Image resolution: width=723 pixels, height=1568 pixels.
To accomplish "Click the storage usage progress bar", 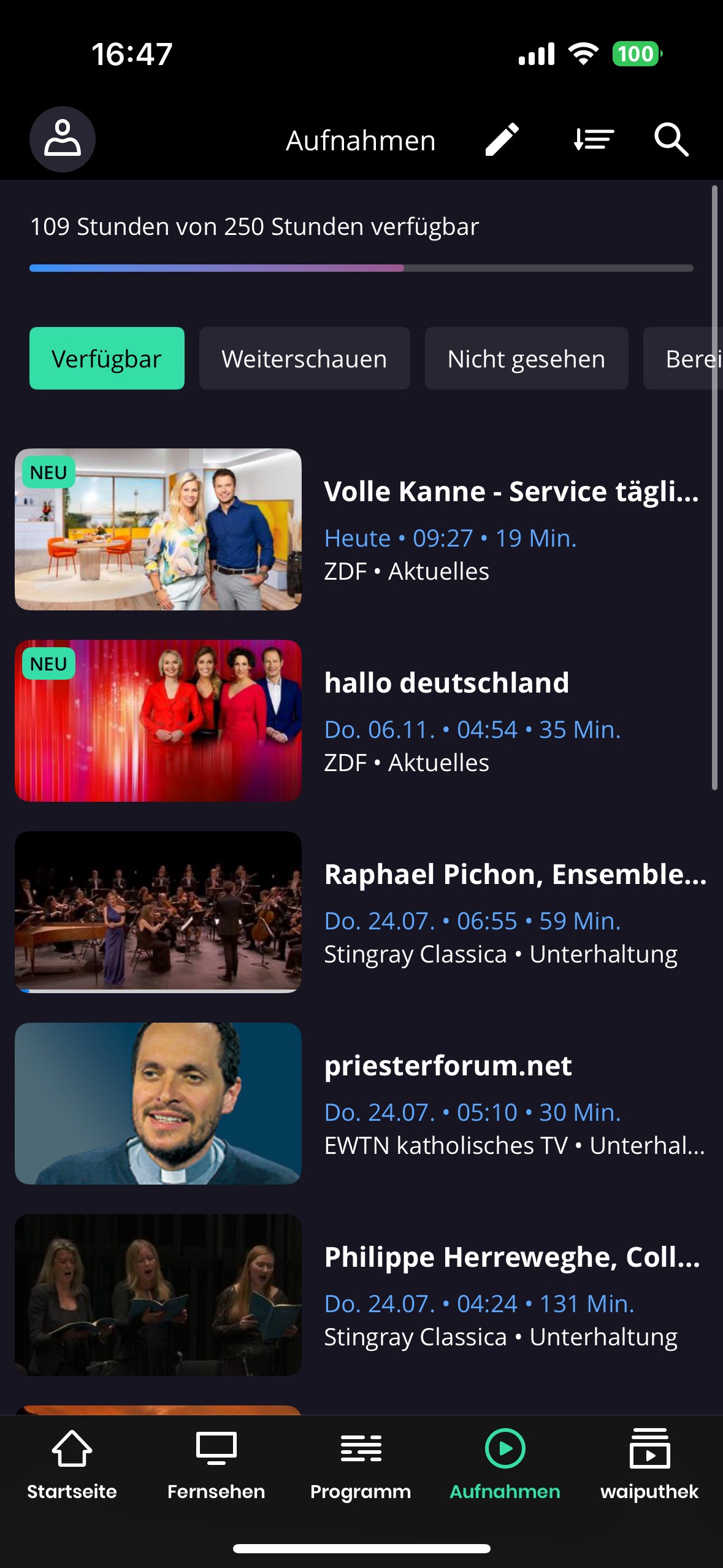I will click(361, 268).
